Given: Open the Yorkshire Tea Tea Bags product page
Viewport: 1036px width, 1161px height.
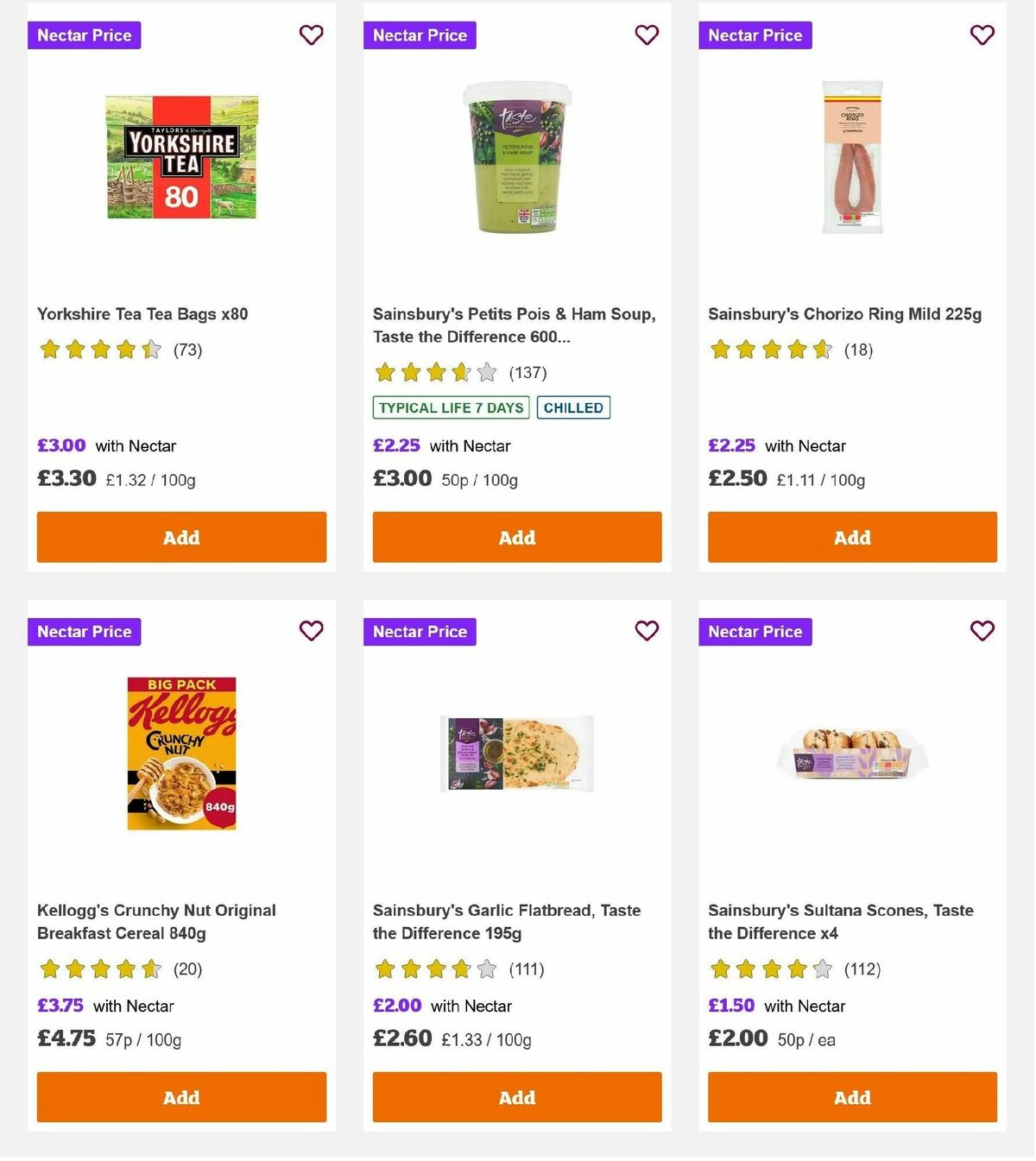Looking at the screenshot, I should click(x=142, y=314).
